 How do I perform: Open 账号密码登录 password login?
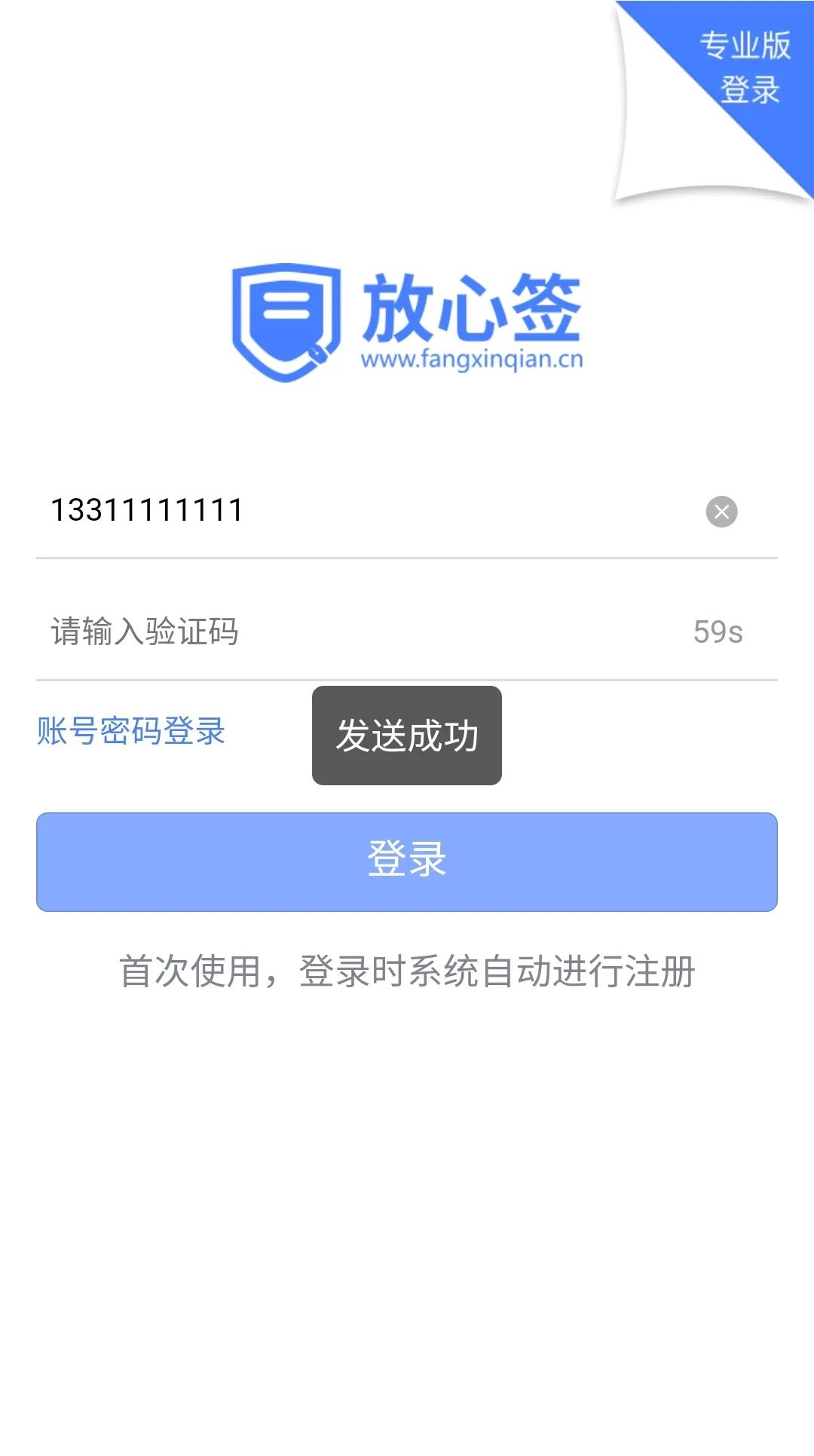coord(131,731)
